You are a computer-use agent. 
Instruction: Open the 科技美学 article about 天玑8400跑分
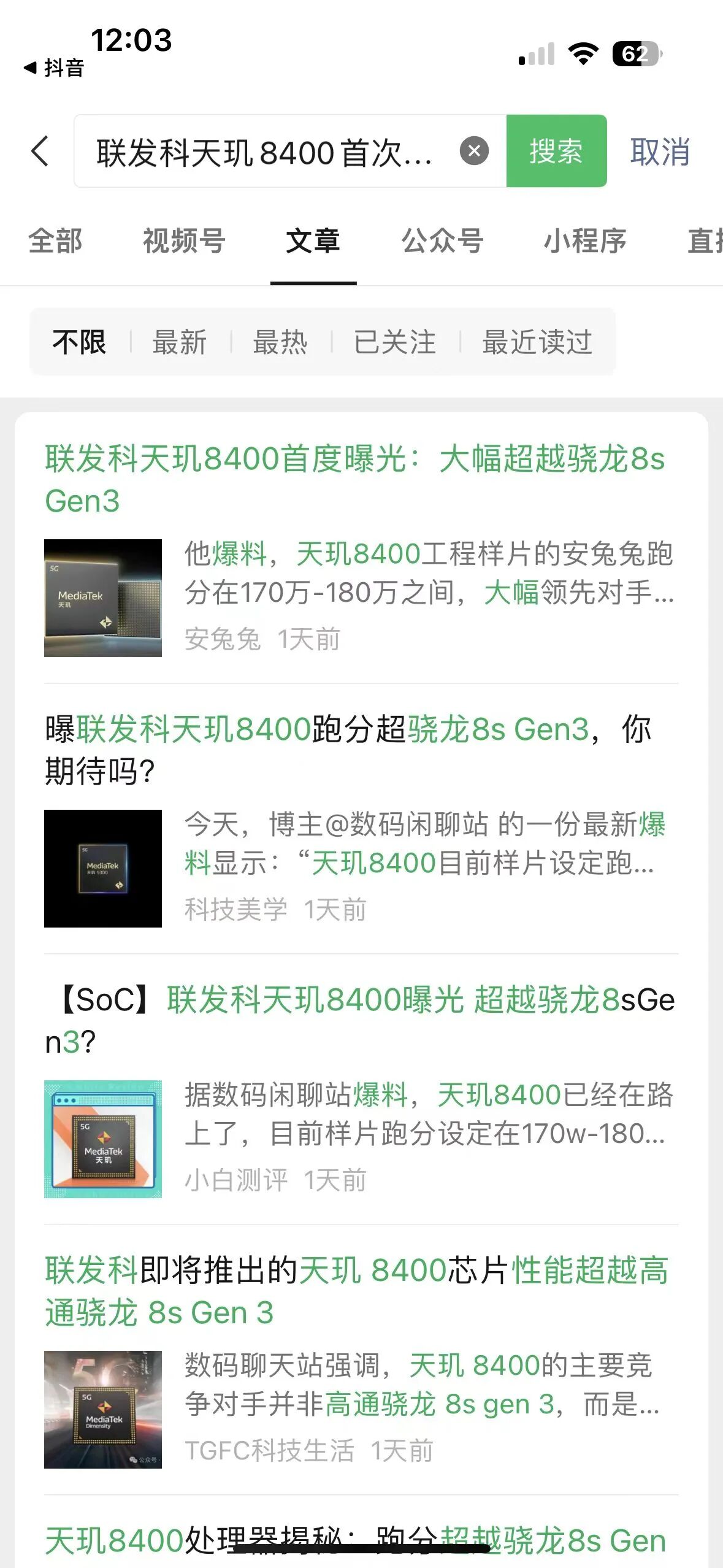[350, 750]
